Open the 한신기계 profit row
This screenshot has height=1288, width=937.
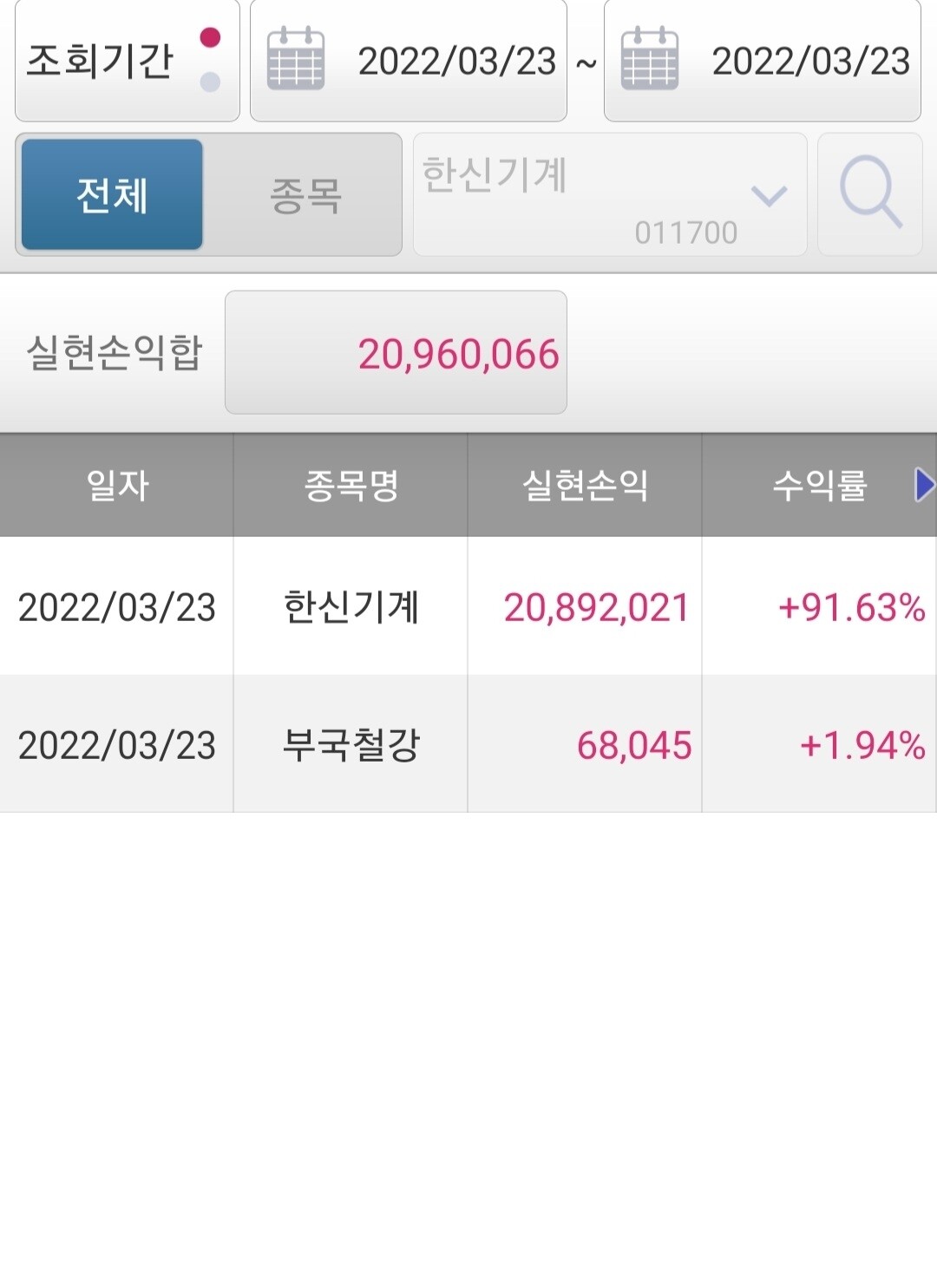pos(468,606)
